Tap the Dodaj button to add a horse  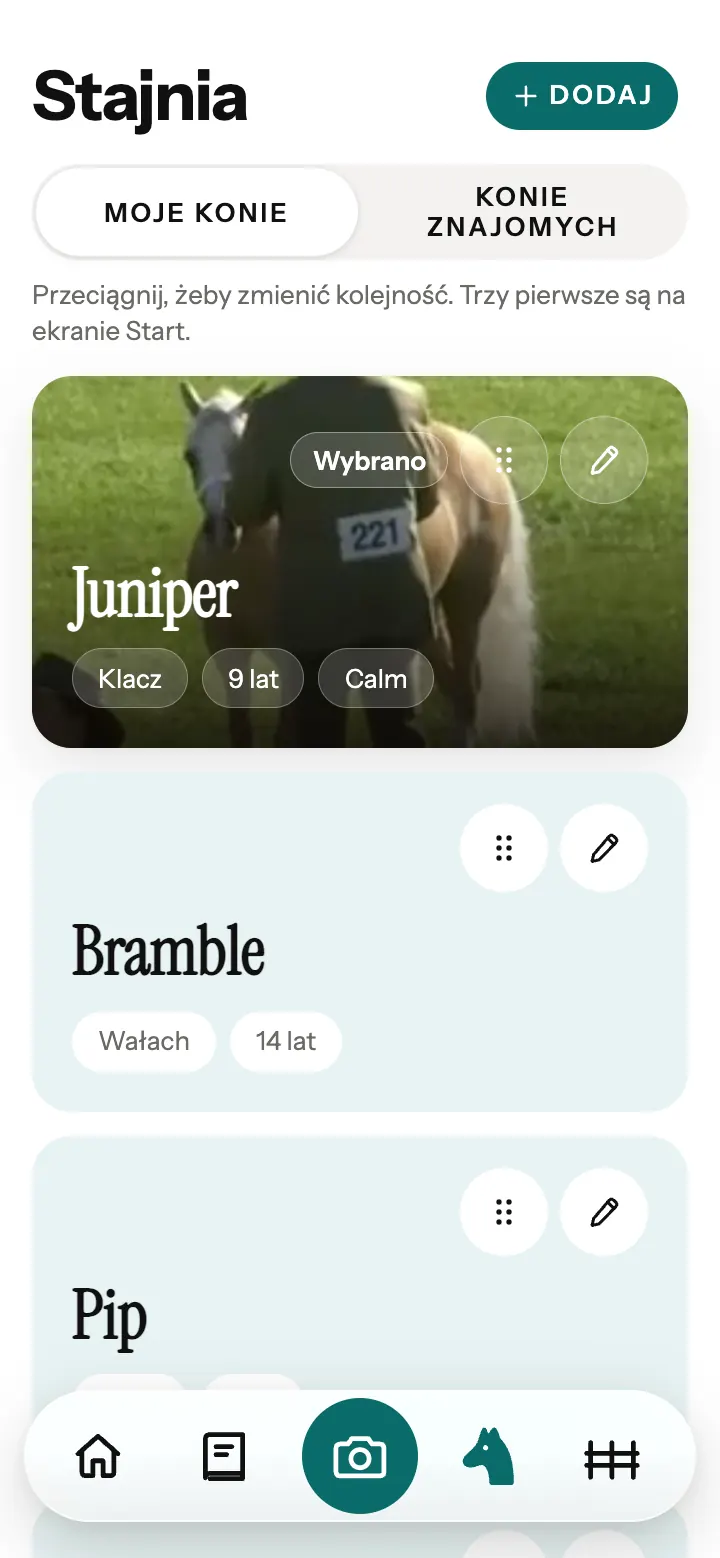tap(582, 96)
